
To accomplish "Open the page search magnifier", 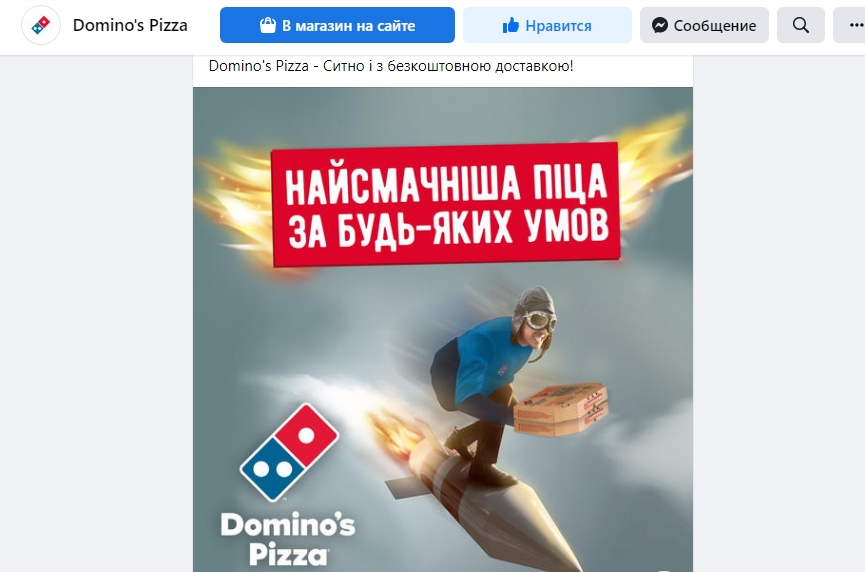I will pyautogui.click(x=800, y=25).
